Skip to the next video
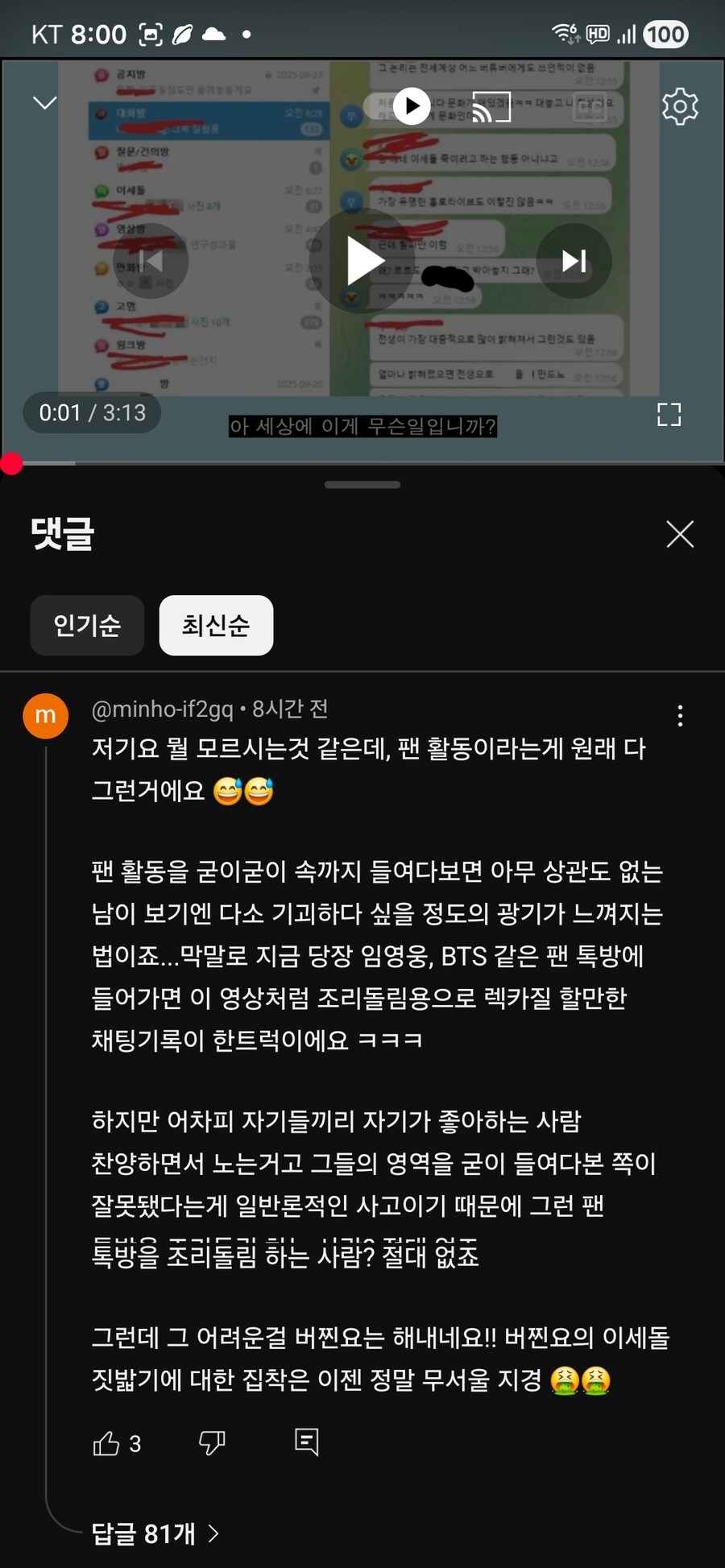The width and height of the screenshot is (725, 1568). (x=574, y=261)
